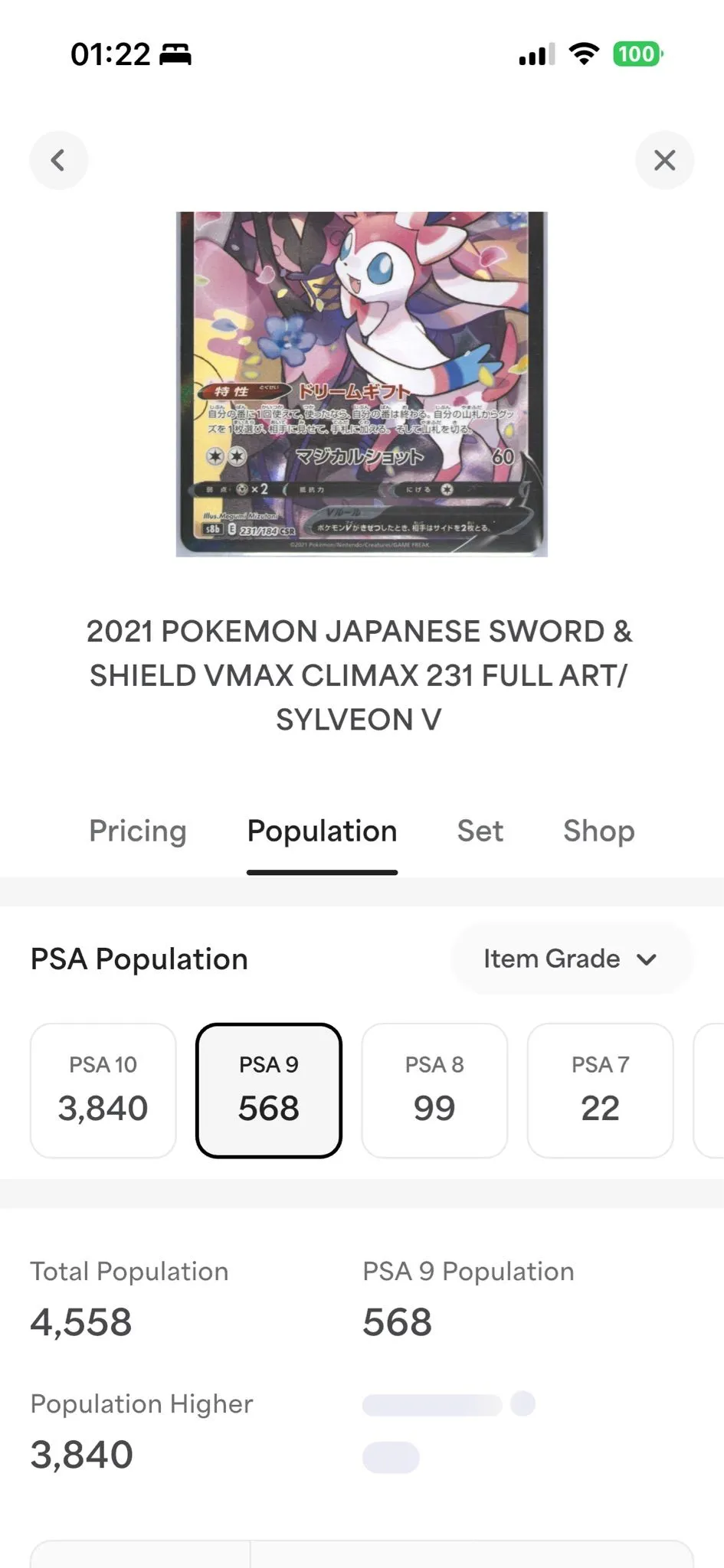Screen dimensions: 724x1568
Task: Choose the PSA 8 grade card
Action: pos(434,1090)
